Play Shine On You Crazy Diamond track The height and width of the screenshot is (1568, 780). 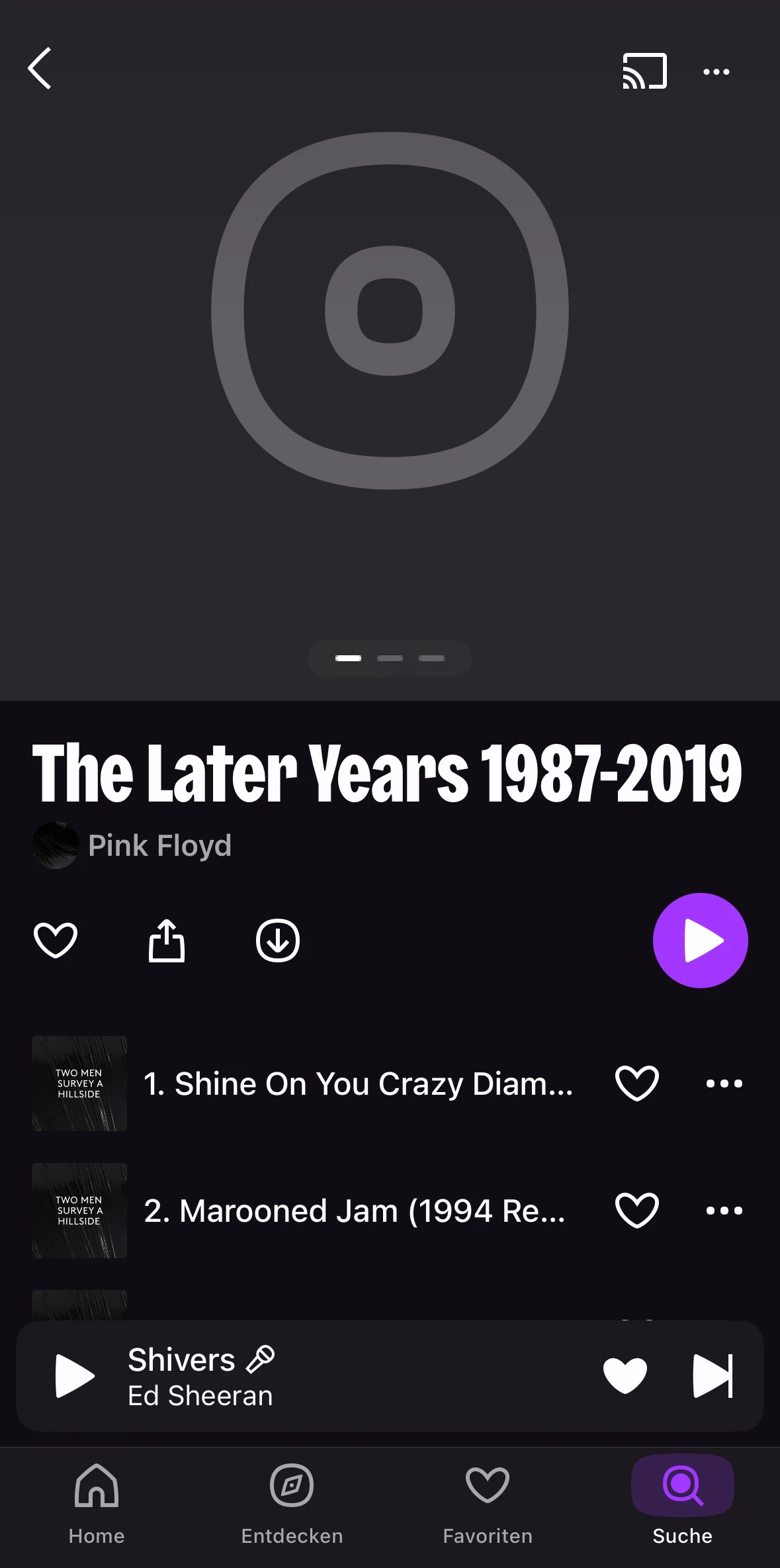pos(357,1084)
